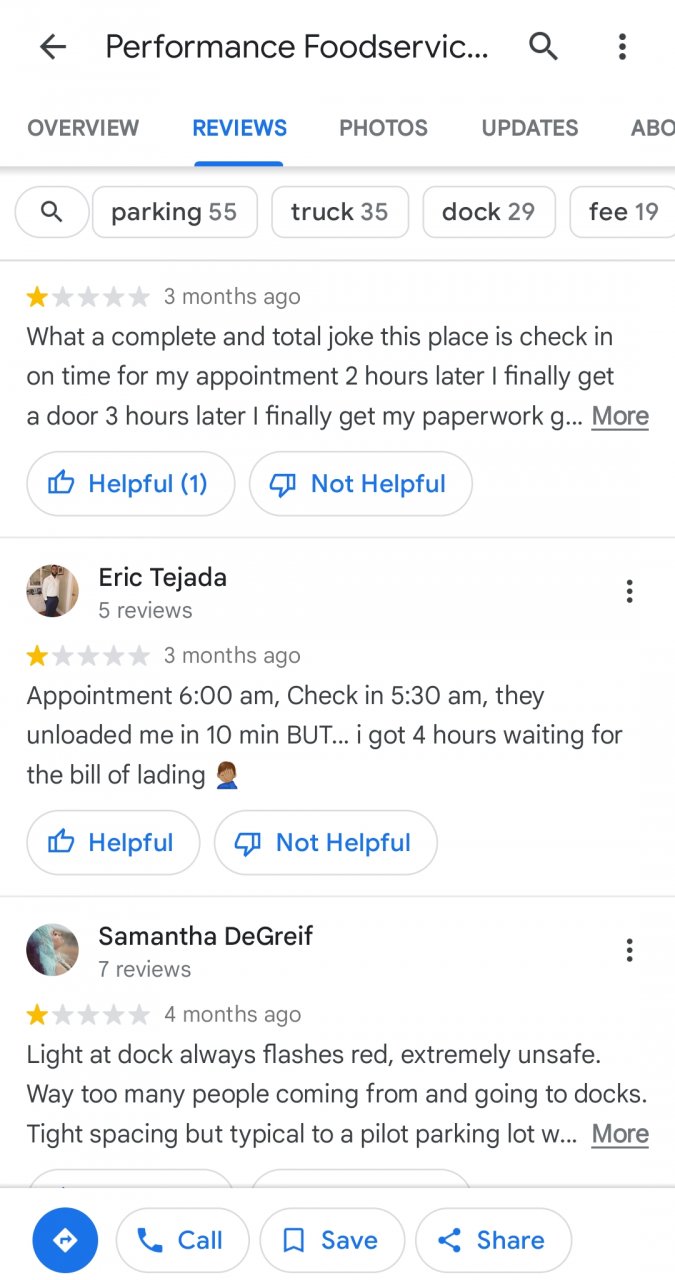Get directions with the blue round button

click(65, 1241)
